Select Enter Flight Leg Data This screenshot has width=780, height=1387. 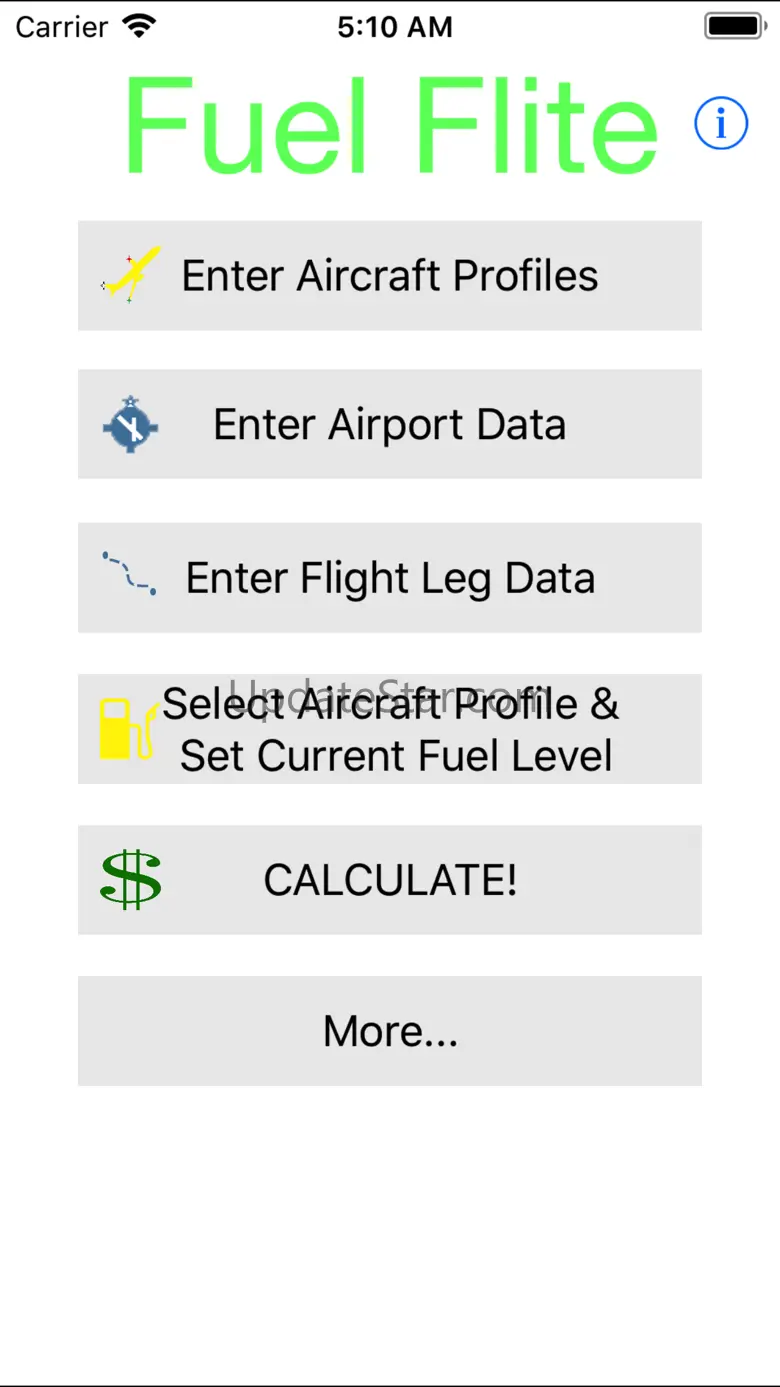(x=390, y=578)
